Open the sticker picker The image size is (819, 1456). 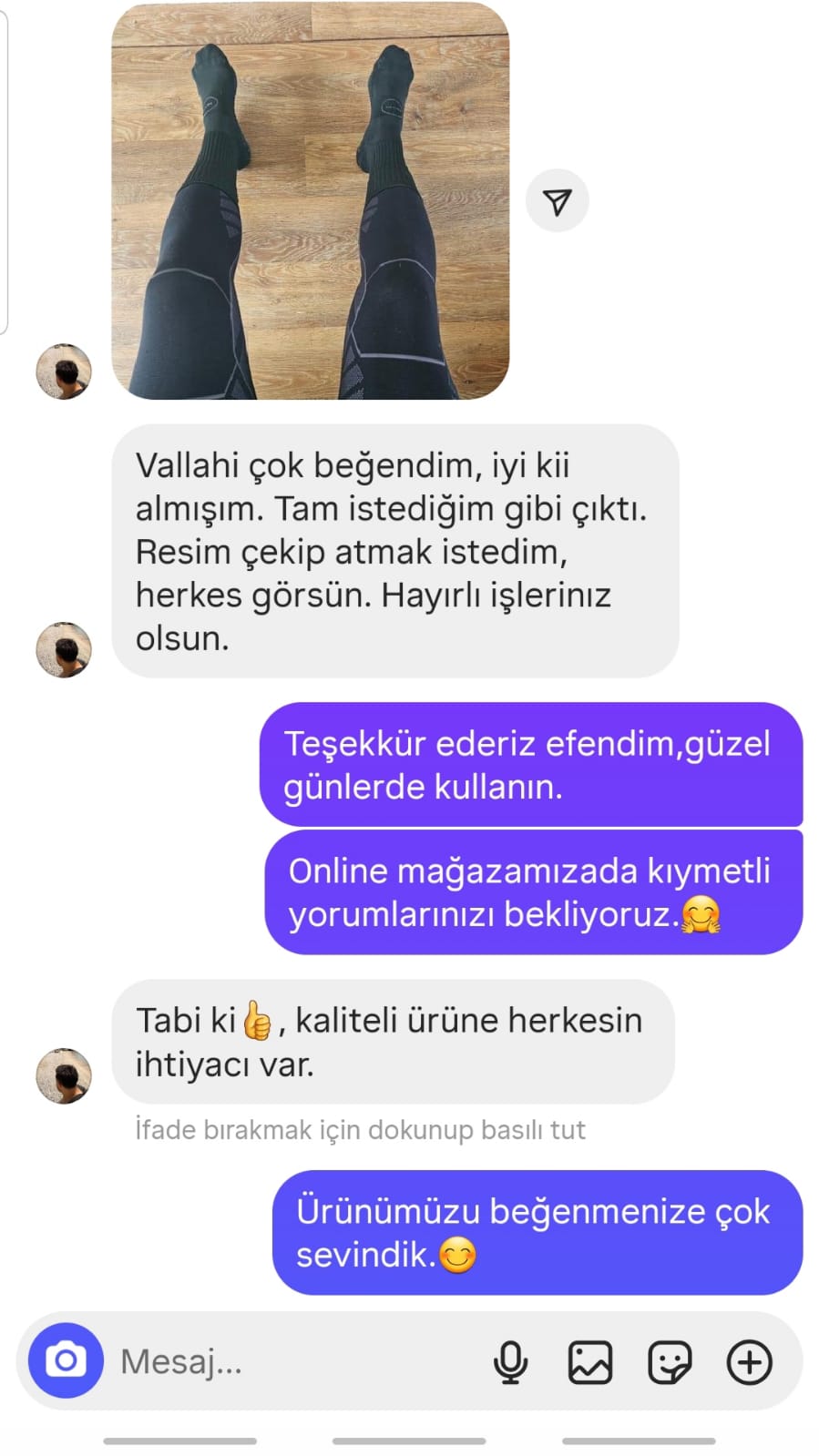tap(670, 1362)
